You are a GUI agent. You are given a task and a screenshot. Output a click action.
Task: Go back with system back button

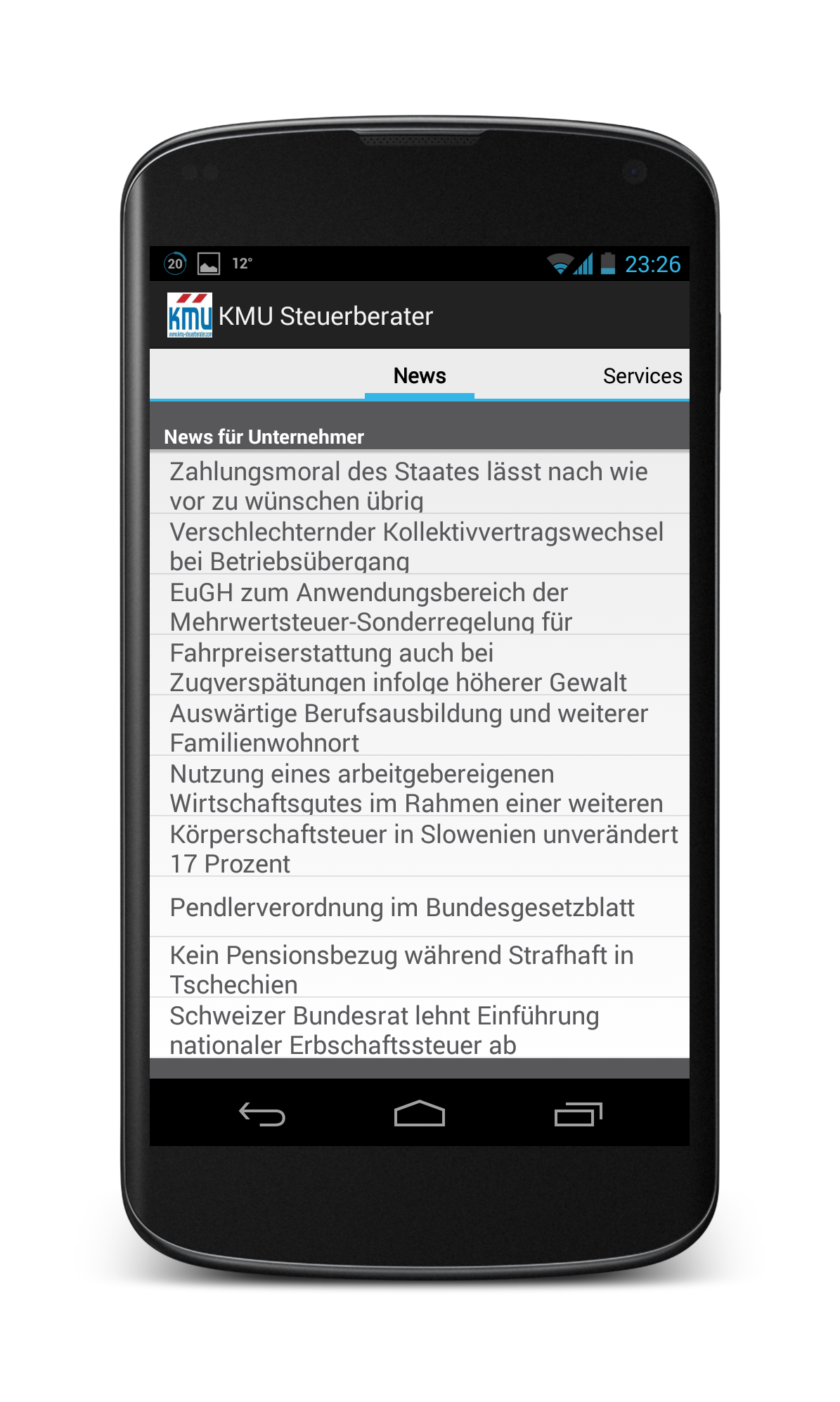(261, 1114)
